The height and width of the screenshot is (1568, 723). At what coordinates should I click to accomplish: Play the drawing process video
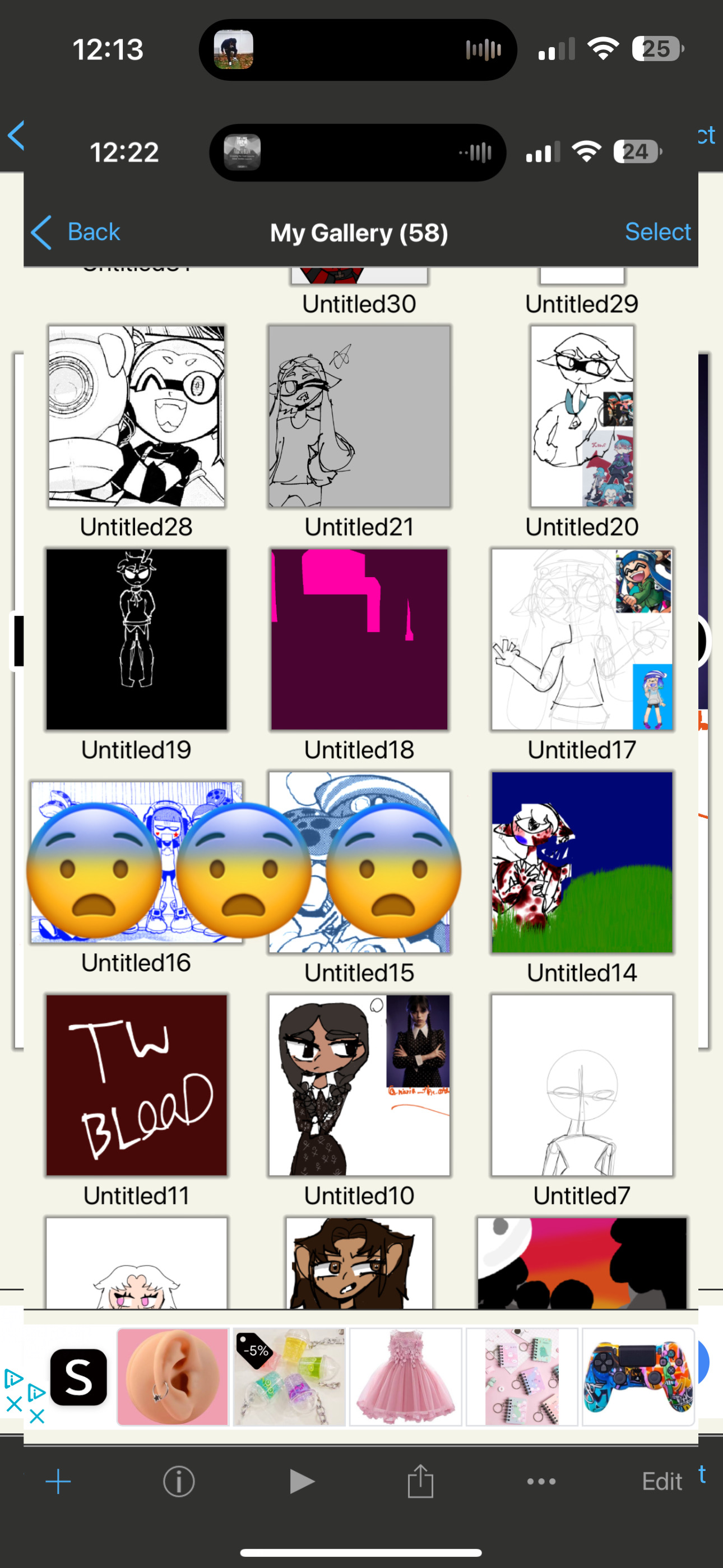coord(300,1481)
